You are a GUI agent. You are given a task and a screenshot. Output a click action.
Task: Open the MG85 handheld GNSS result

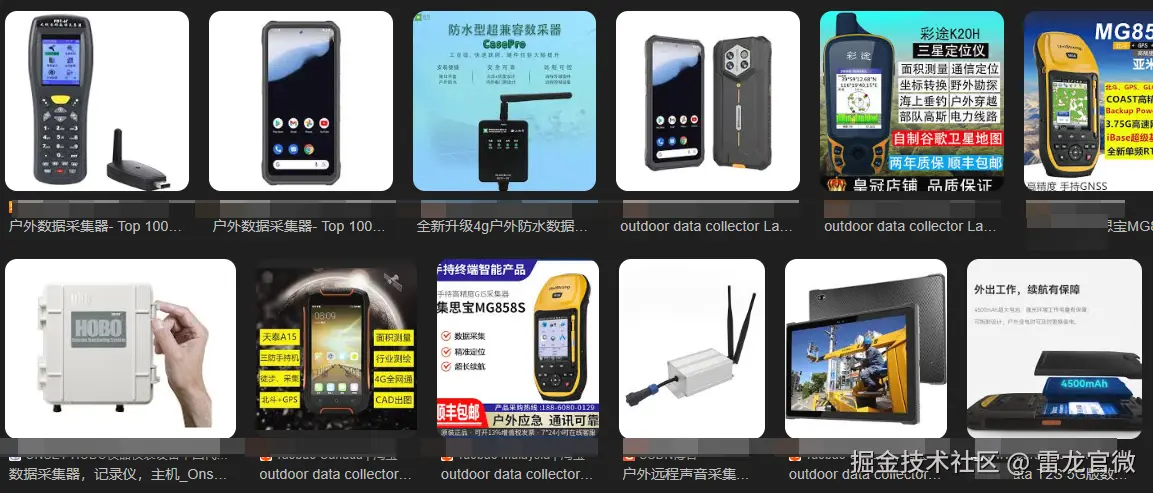pos(1088,101)
